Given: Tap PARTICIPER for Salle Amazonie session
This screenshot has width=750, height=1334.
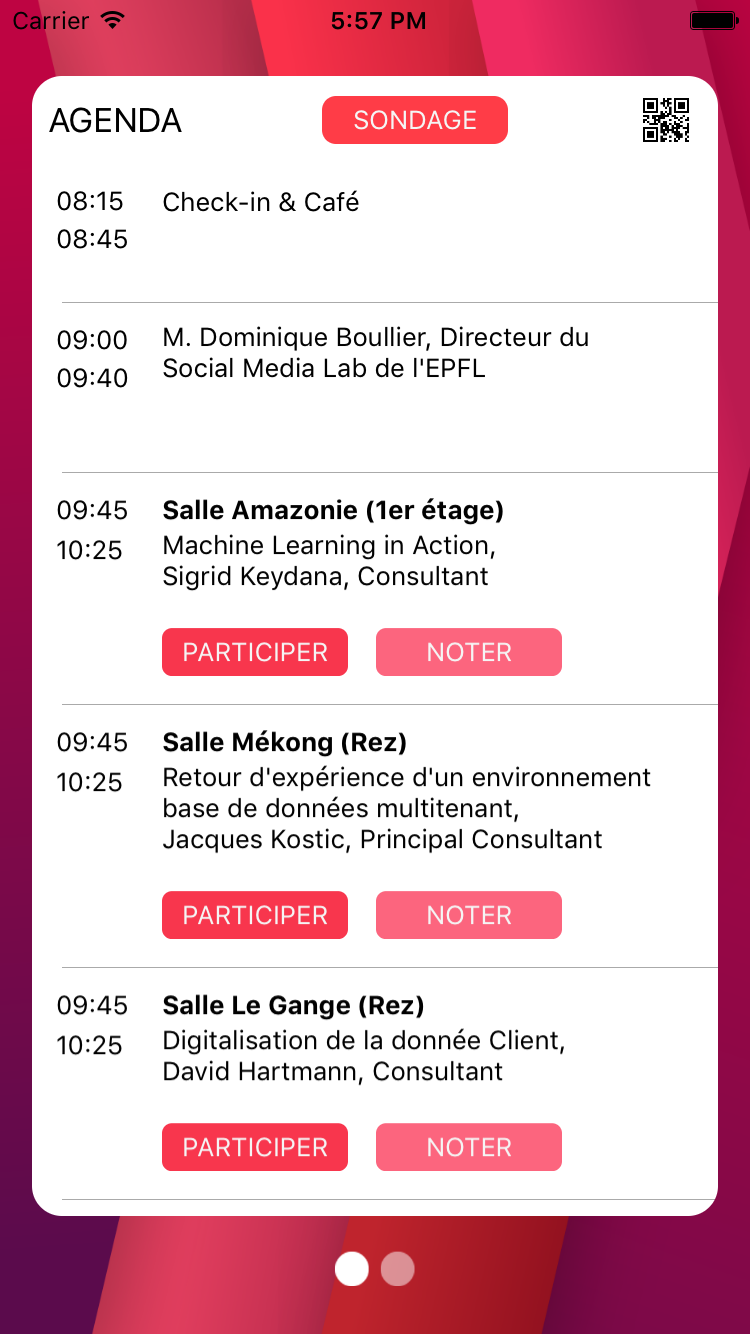Looking at the screenshot, I should point(255,652).
